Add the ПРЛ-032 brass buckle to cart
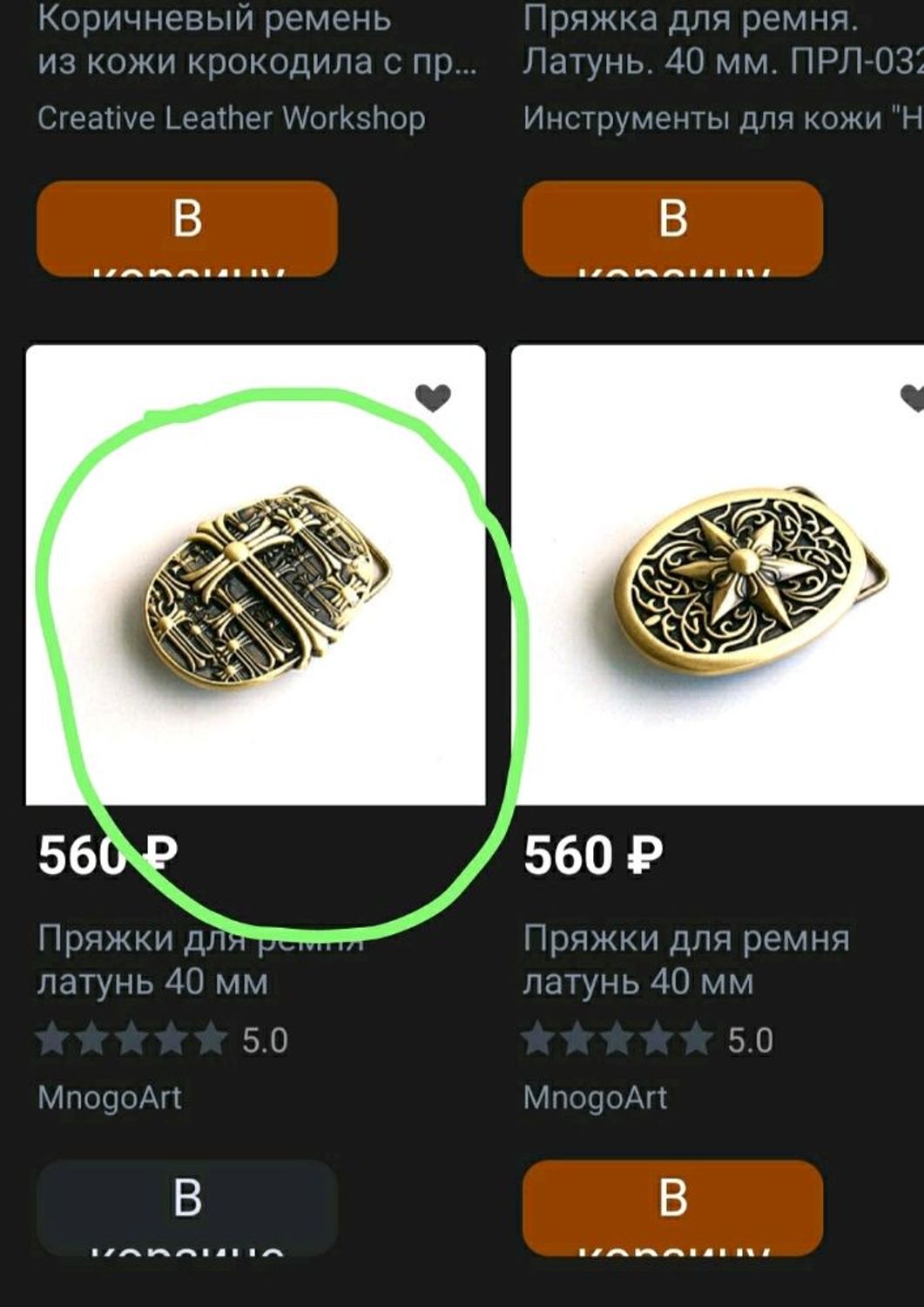Image resolution: width=924 pixels, height=1307 pixels. (672, 228)
